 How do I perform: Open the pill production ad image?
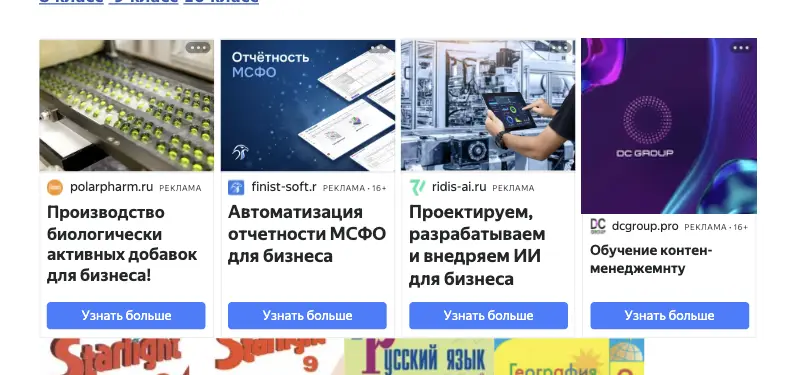pos(126,105)
